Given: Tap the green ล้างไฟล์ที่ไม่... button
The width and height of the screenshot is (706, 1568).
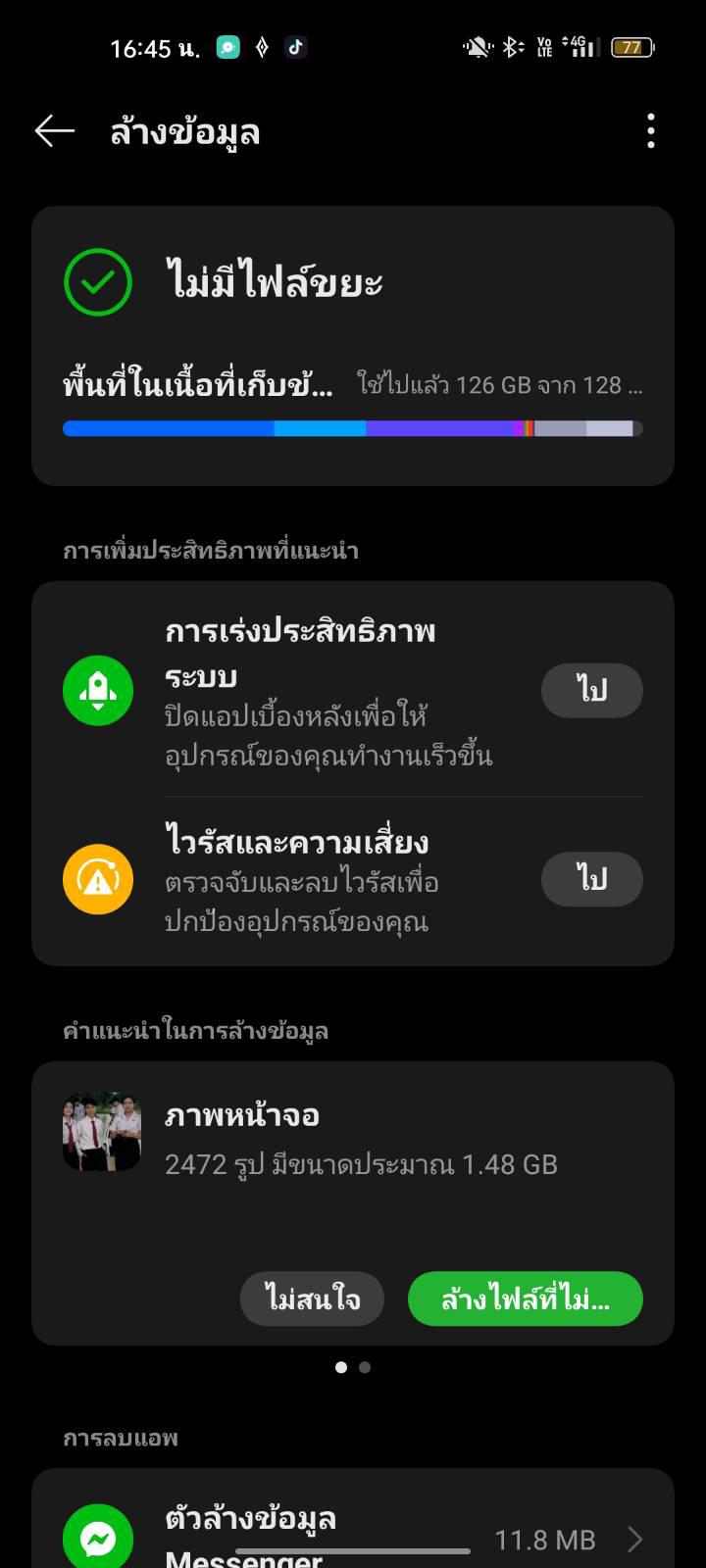Looking at the screenshot, I should click(525, 1299).
